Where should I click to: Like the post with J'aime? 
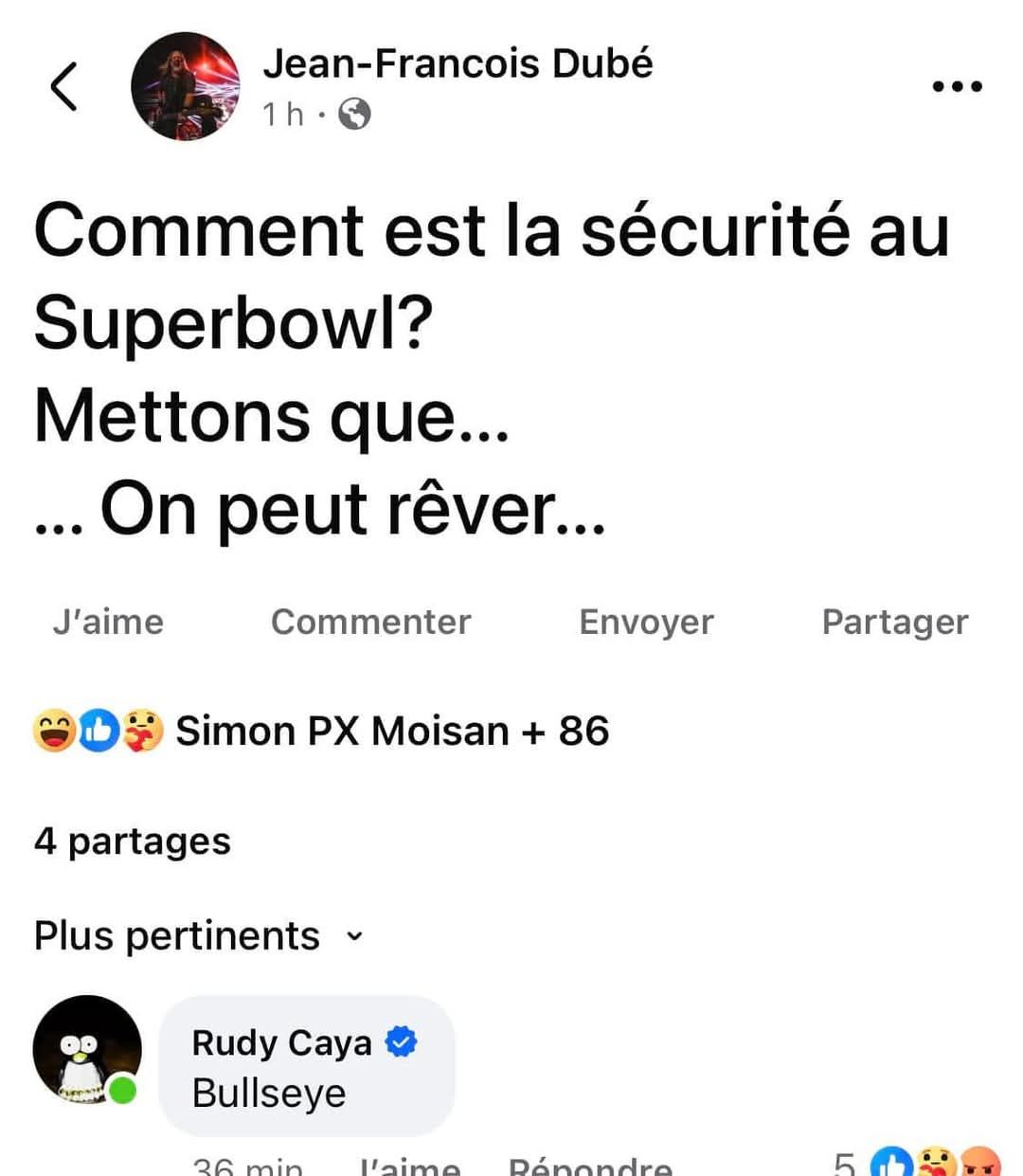[x=108, y=623]
